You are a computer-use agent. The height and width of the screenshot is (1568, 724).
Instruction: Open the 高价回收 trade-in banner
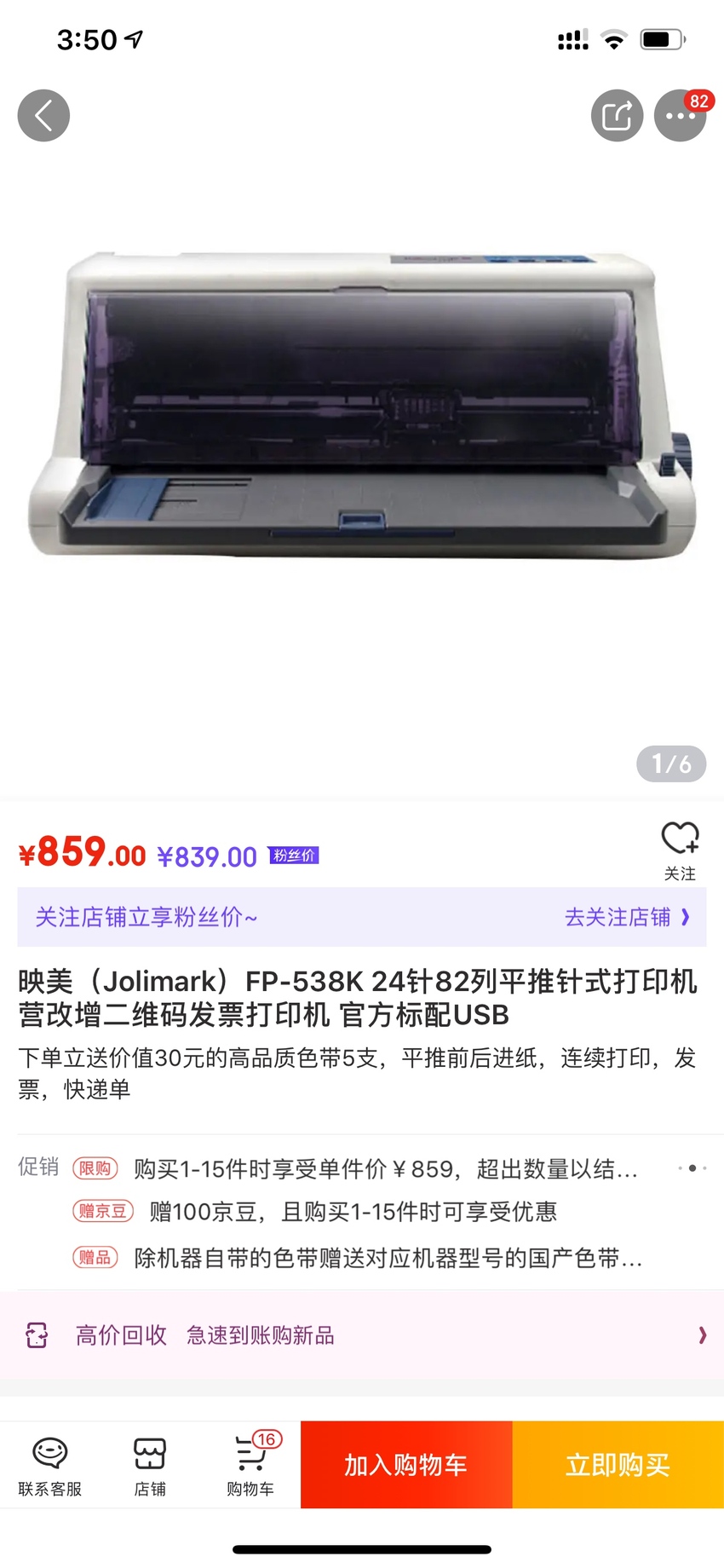[x=362, y=1335]
